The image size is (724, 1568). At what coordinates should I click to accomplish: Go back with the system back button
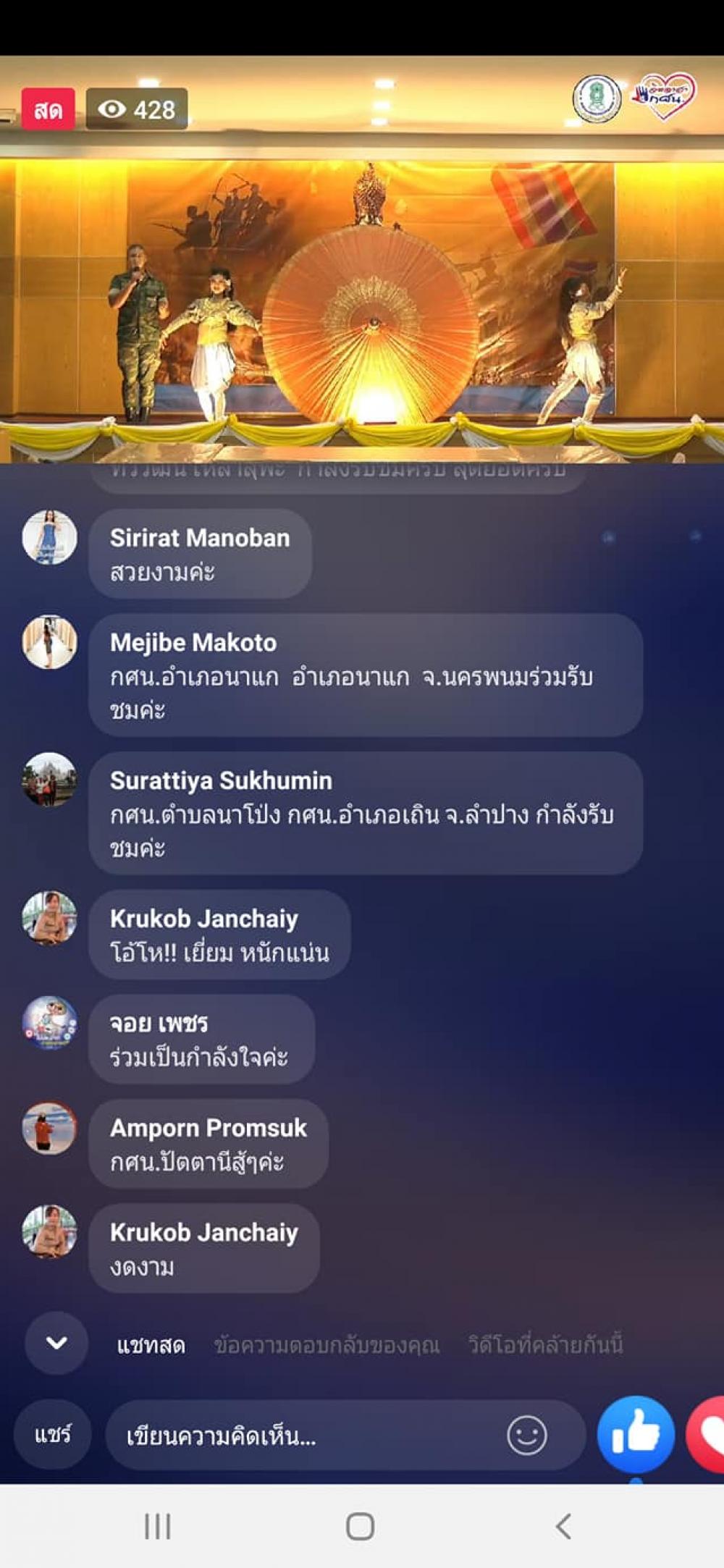[x=563, y=1526]
